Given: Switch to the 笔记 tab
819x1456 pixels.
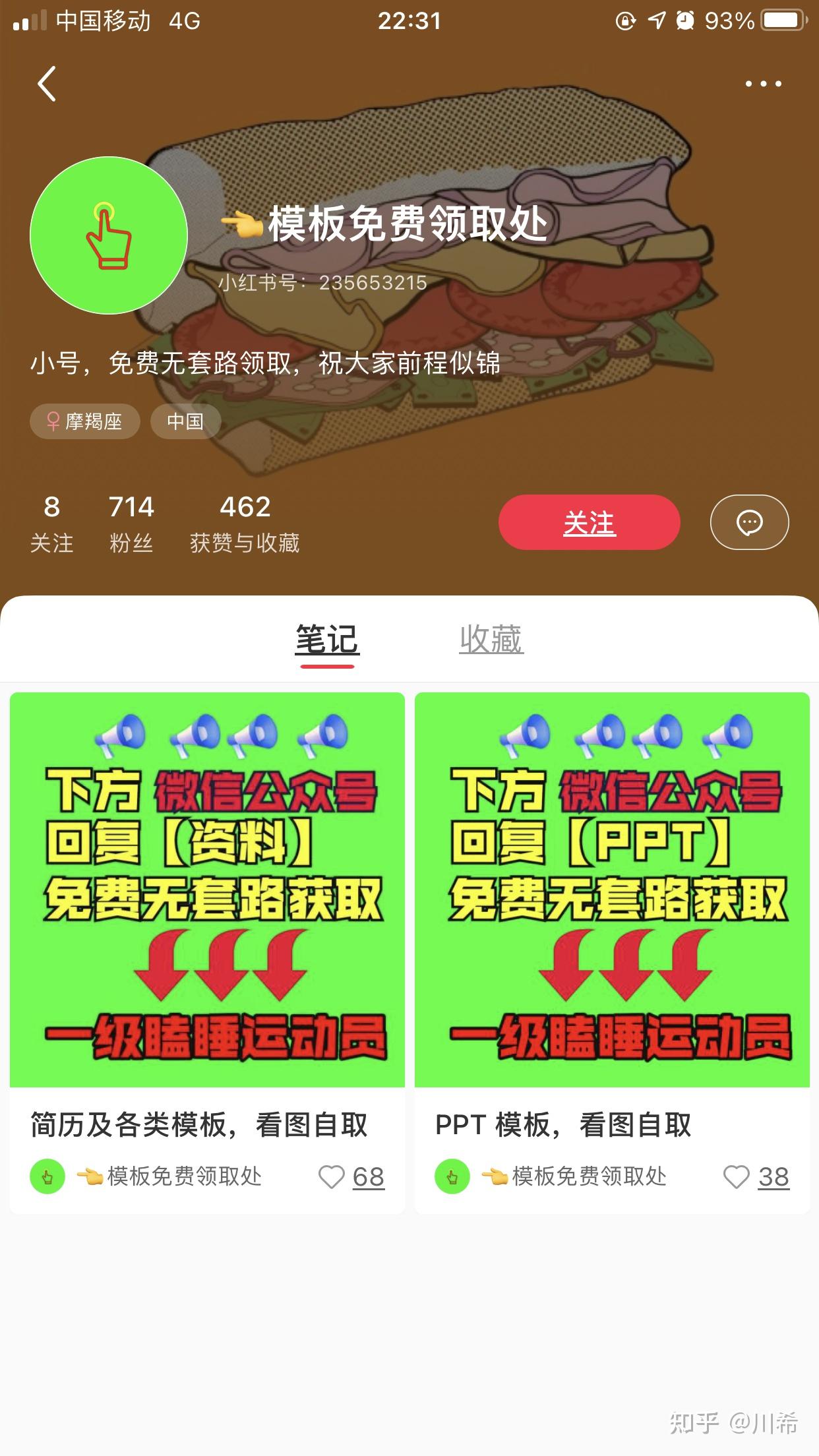Looking at the screenshot, I should pos(327,640).
